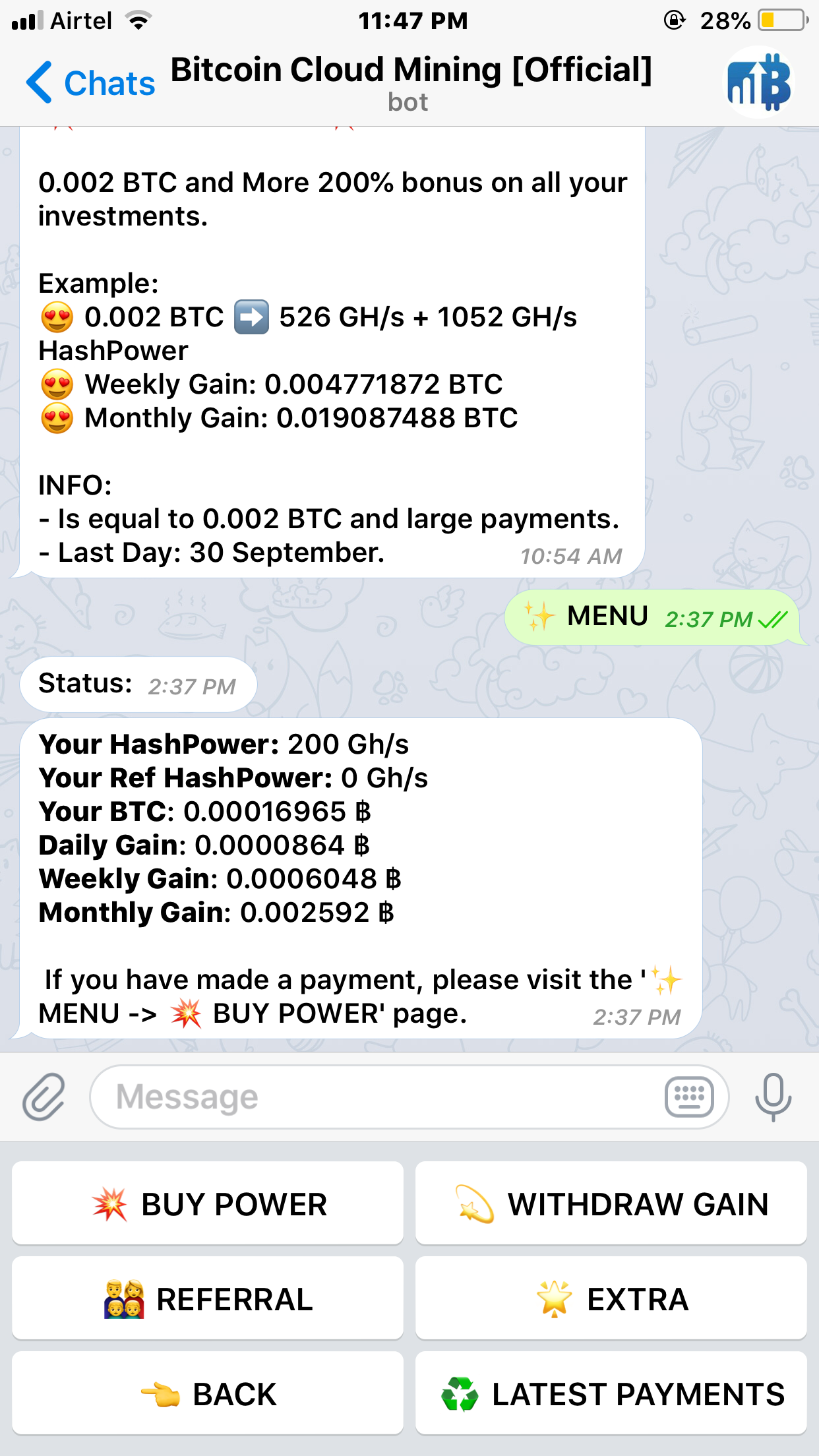The image size is (819, 1456).
Task: Go back to Chats list
Action: coord(90,83)
